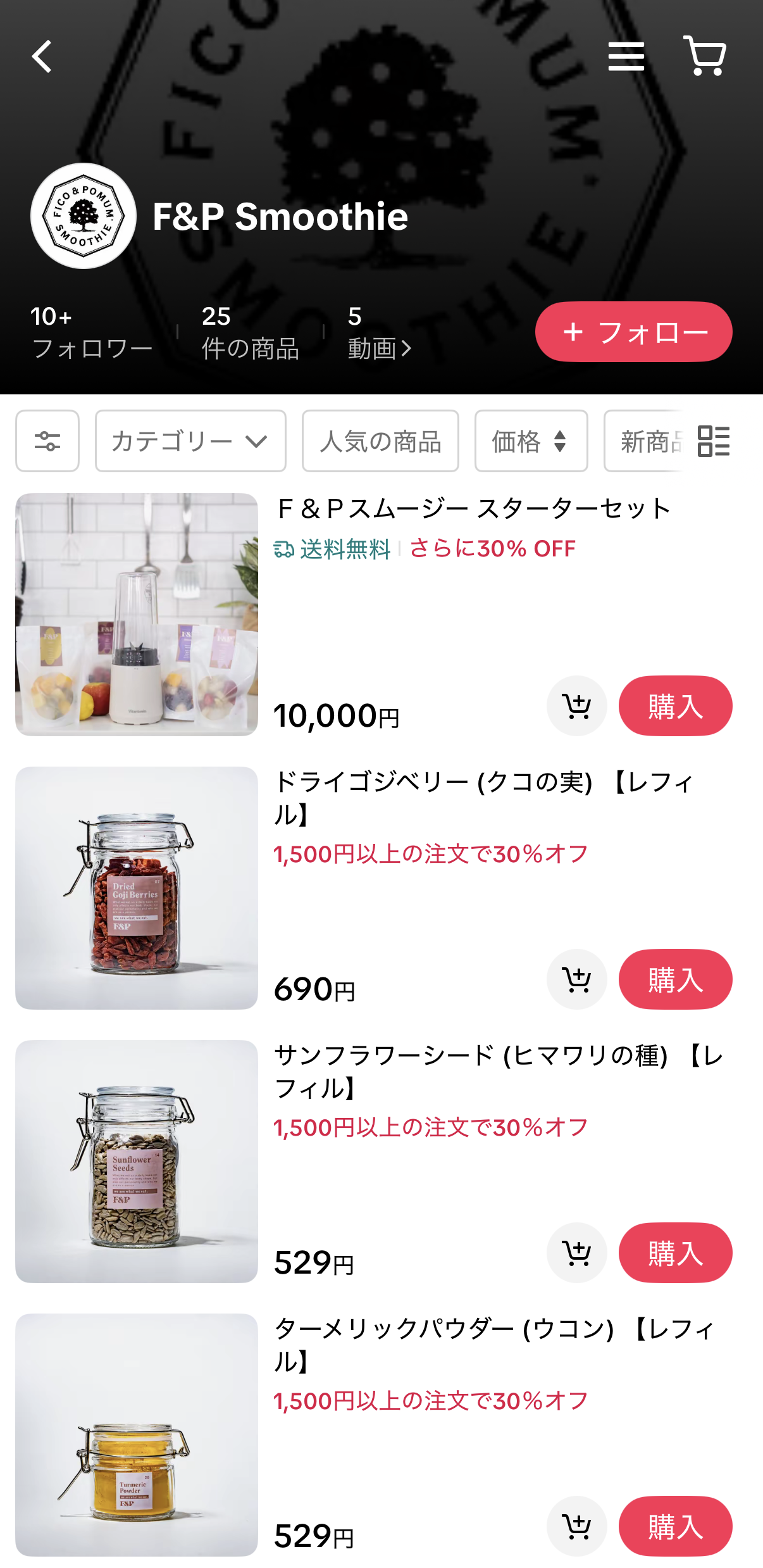The height and width of the screenshot is (1568, 763).
Task: Select the 人気の商品 filter chip
Action: click(x=380, y=441)
